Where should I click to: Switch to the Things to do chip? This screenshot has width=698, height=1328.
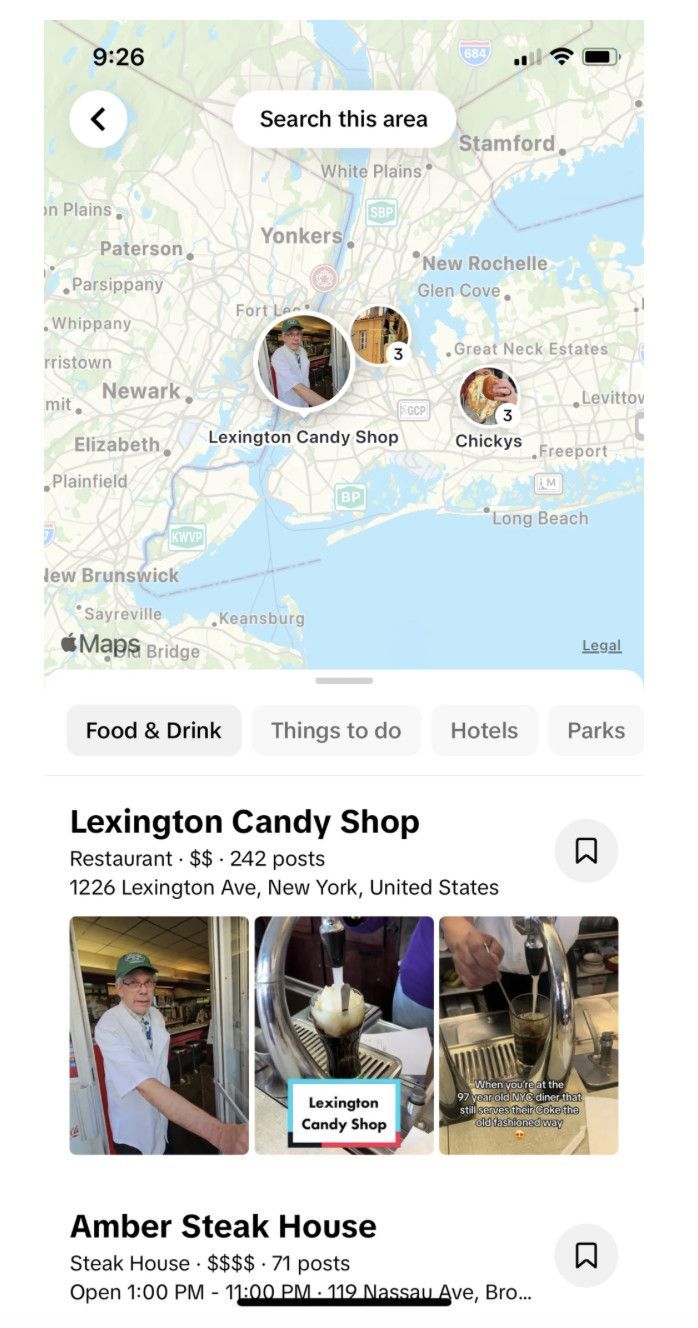click(336, 731)
